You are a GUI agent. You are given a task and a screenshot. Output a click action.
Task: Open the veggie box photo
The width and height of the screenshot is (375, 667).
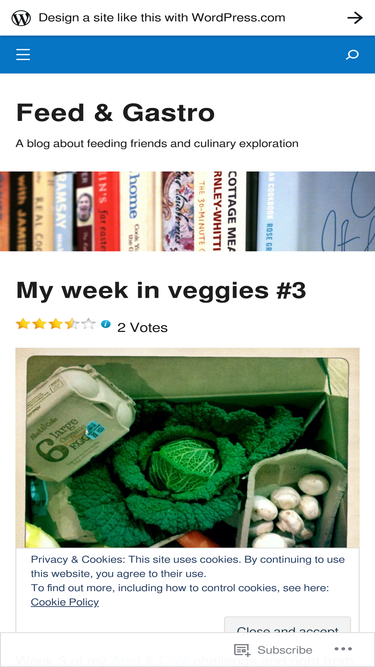[x=188, y=448]
